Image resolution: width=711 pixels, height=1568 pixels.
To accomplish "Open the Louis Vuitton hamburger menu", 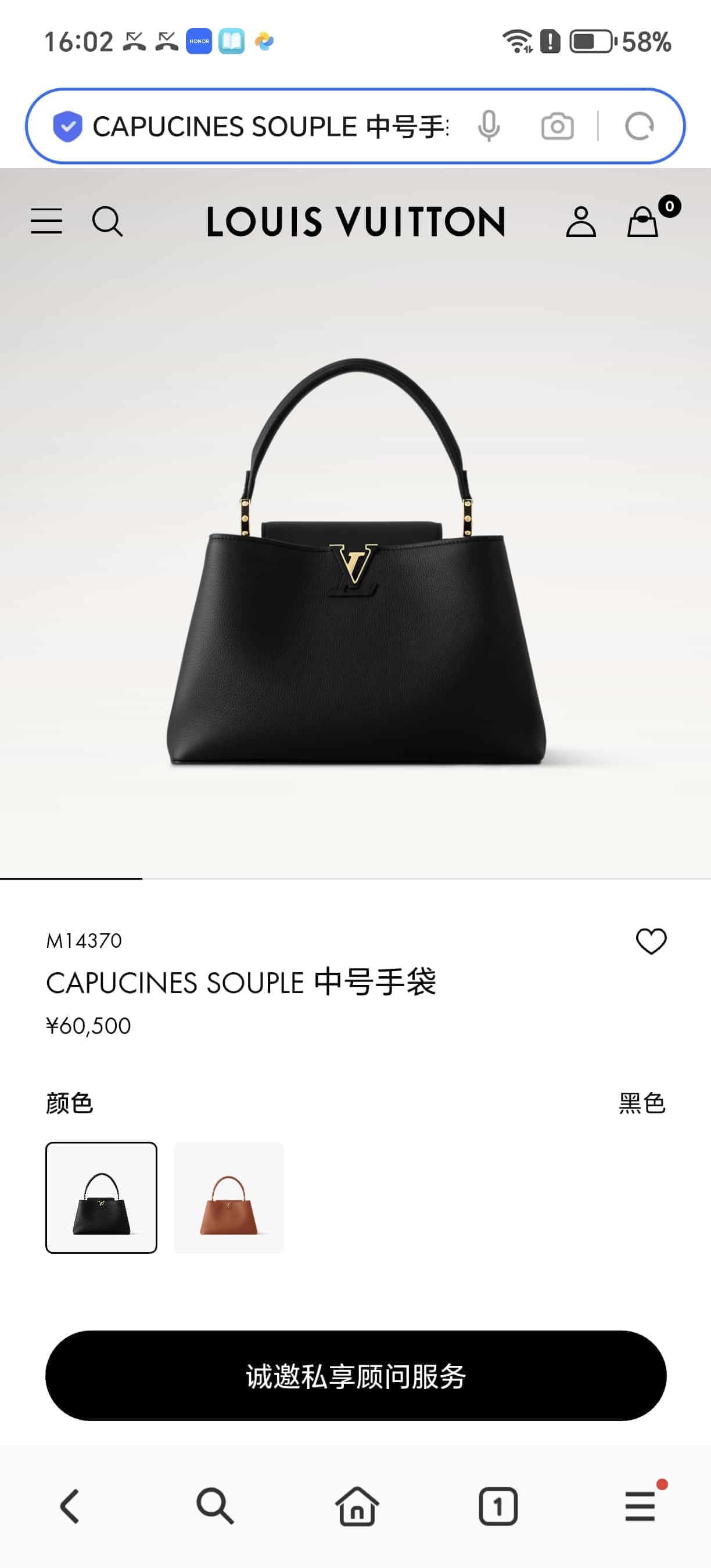I will pyautogui.click(x=46, y=221).
